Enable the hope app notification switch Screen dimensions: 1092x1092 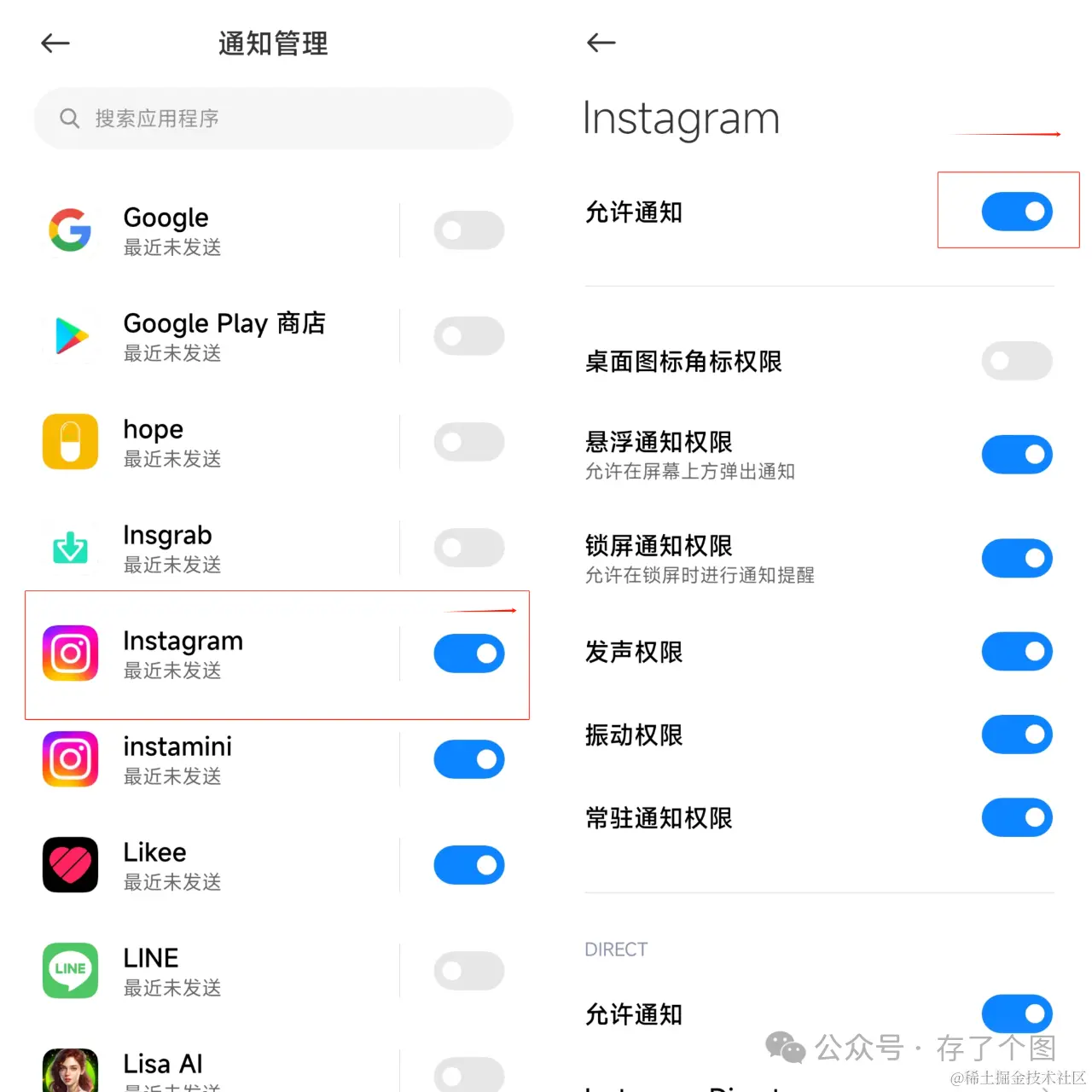468,442
